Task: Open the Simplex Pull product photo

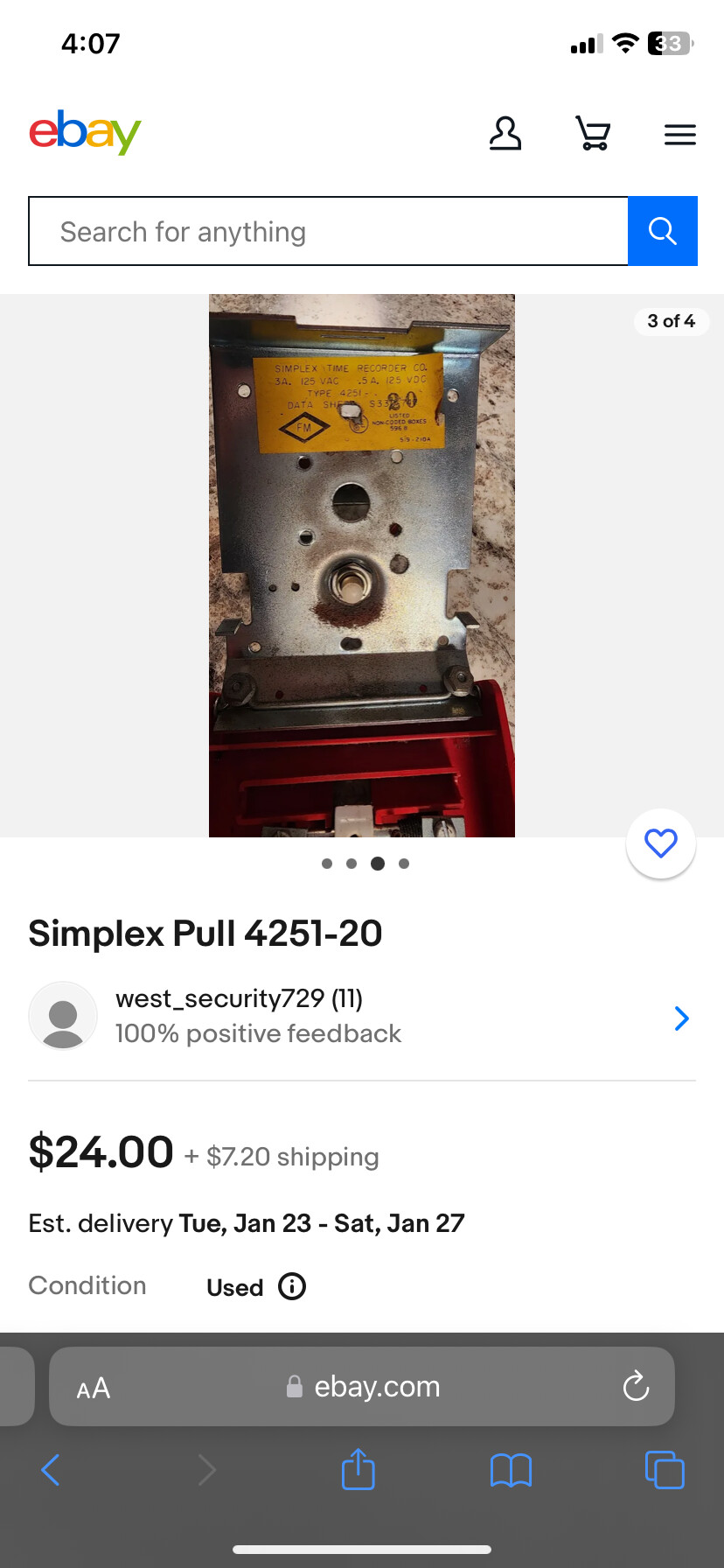Action: pyautogui.click(x=361, y=565)
